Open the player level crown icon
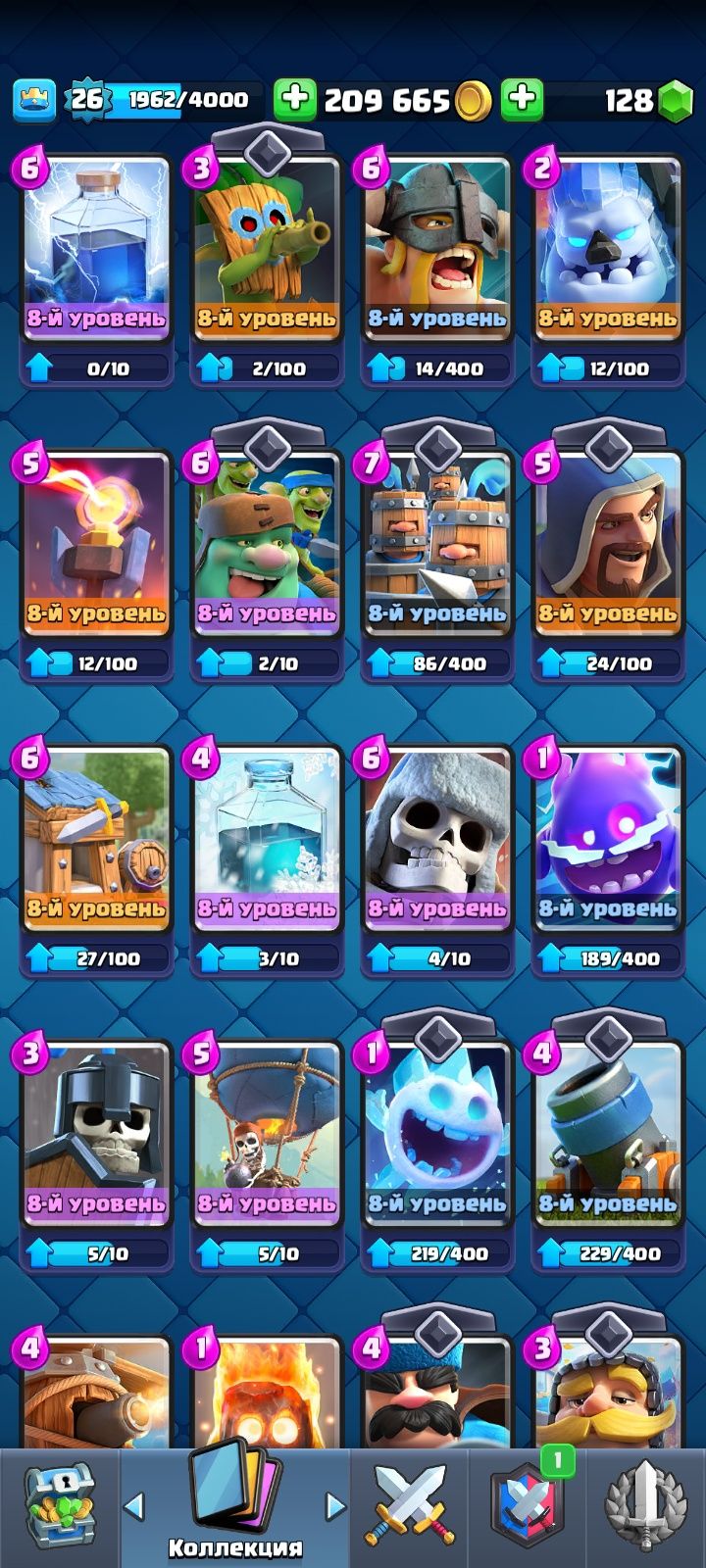This screenshot has height=1568, width=706. click(x=33, y=100)
